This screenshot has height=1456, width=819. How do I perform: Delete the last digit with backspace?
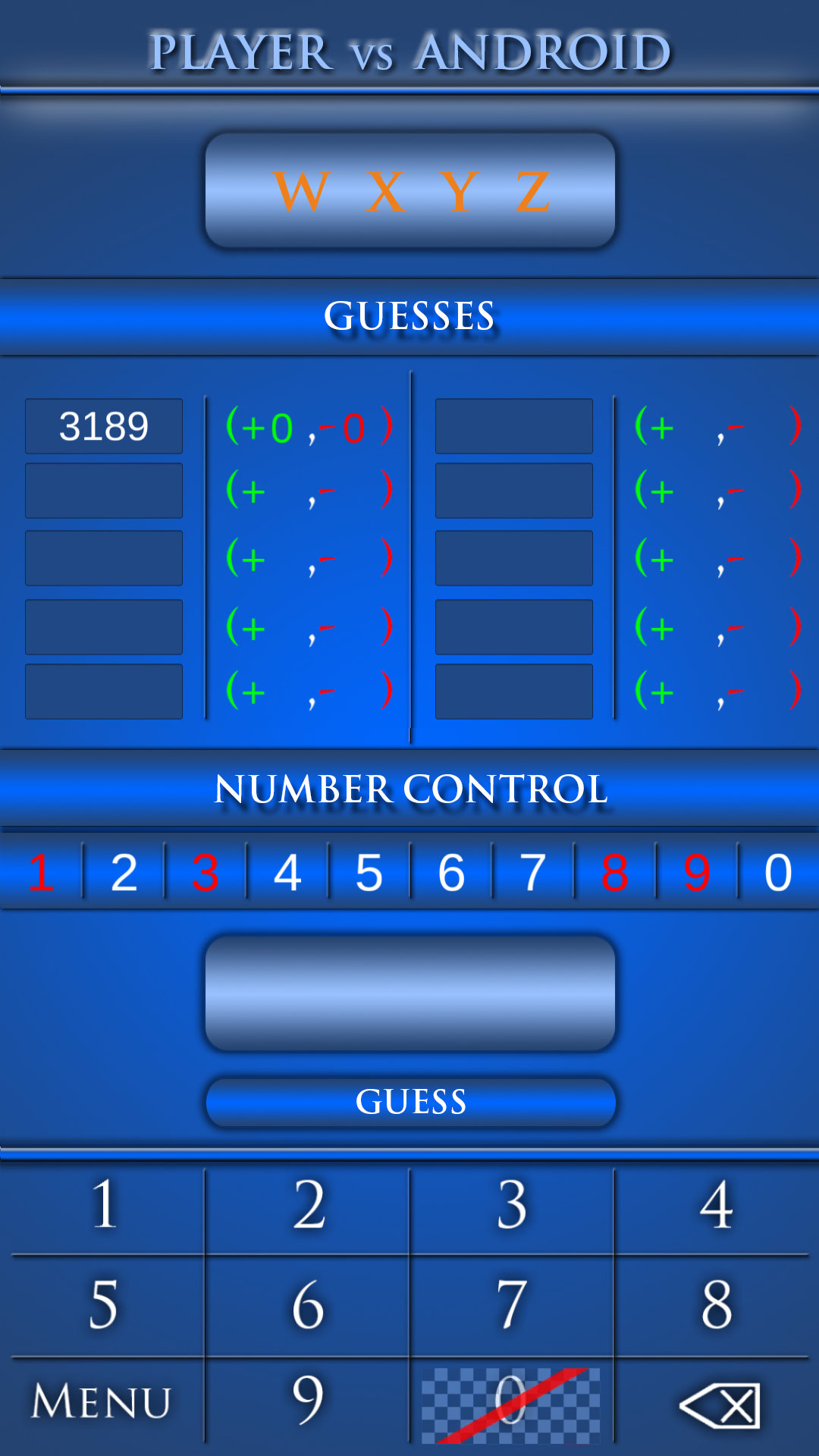719,1405
